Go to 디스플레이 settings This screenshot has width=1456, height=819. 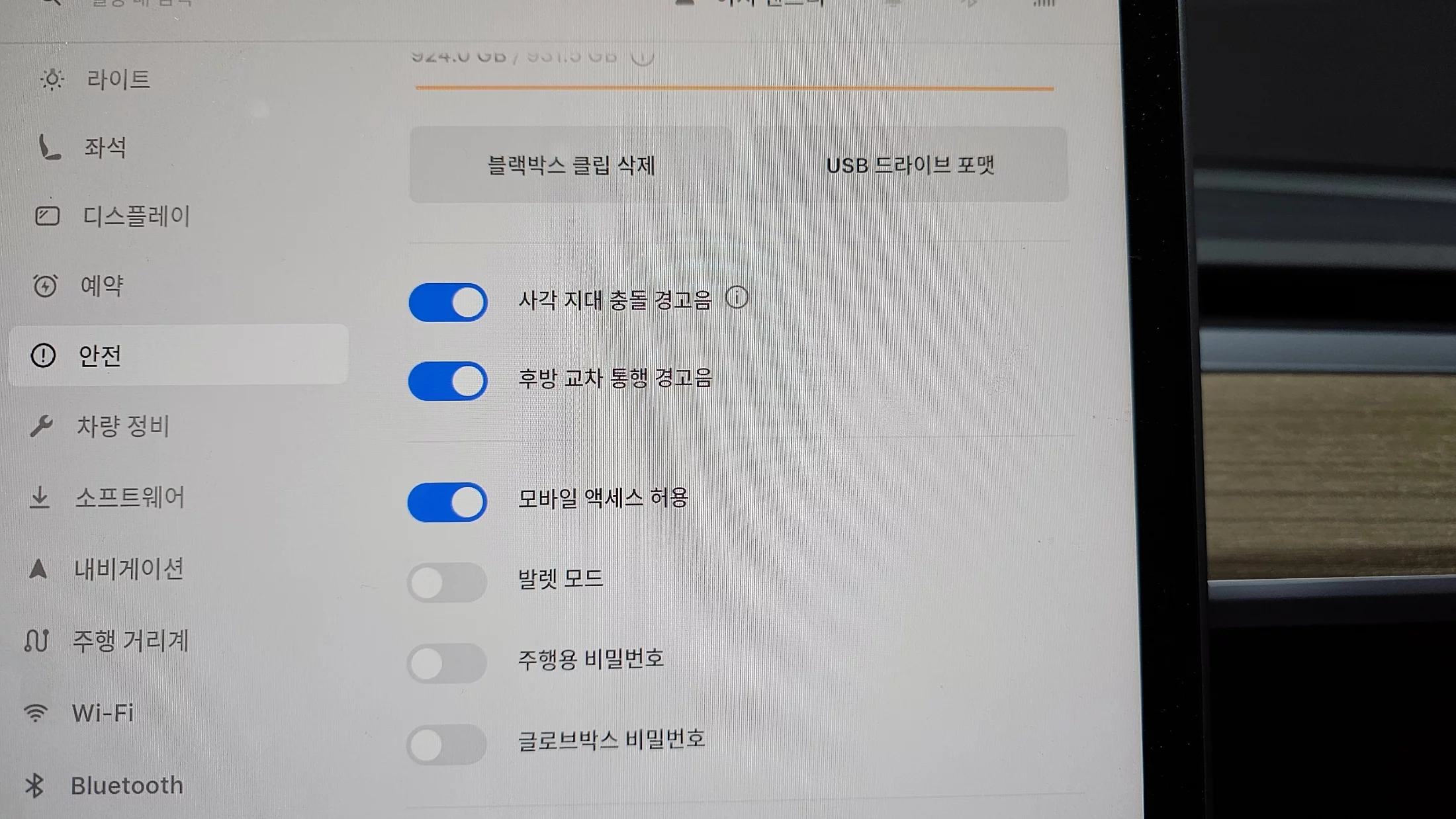coord(136,216)
